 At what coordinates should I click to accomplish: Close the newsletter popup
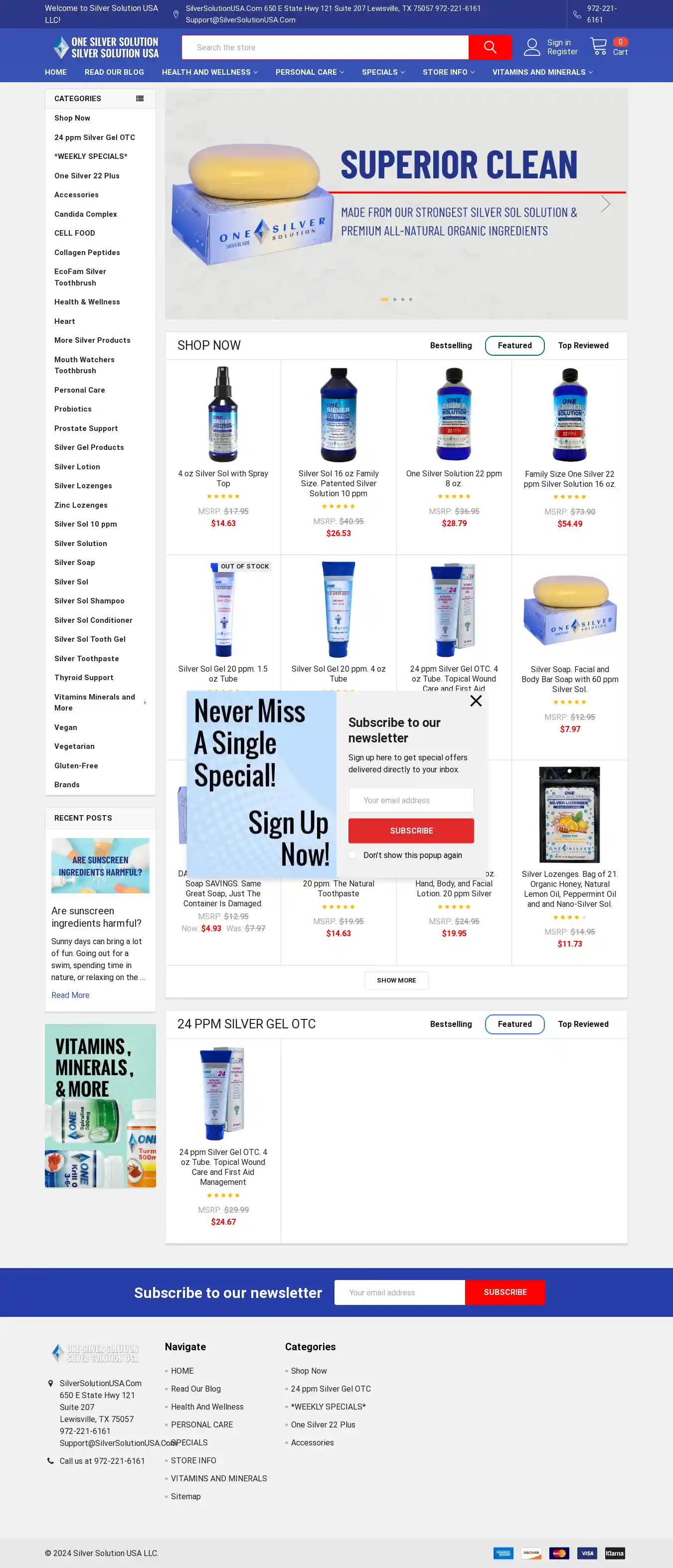[476, 701]
